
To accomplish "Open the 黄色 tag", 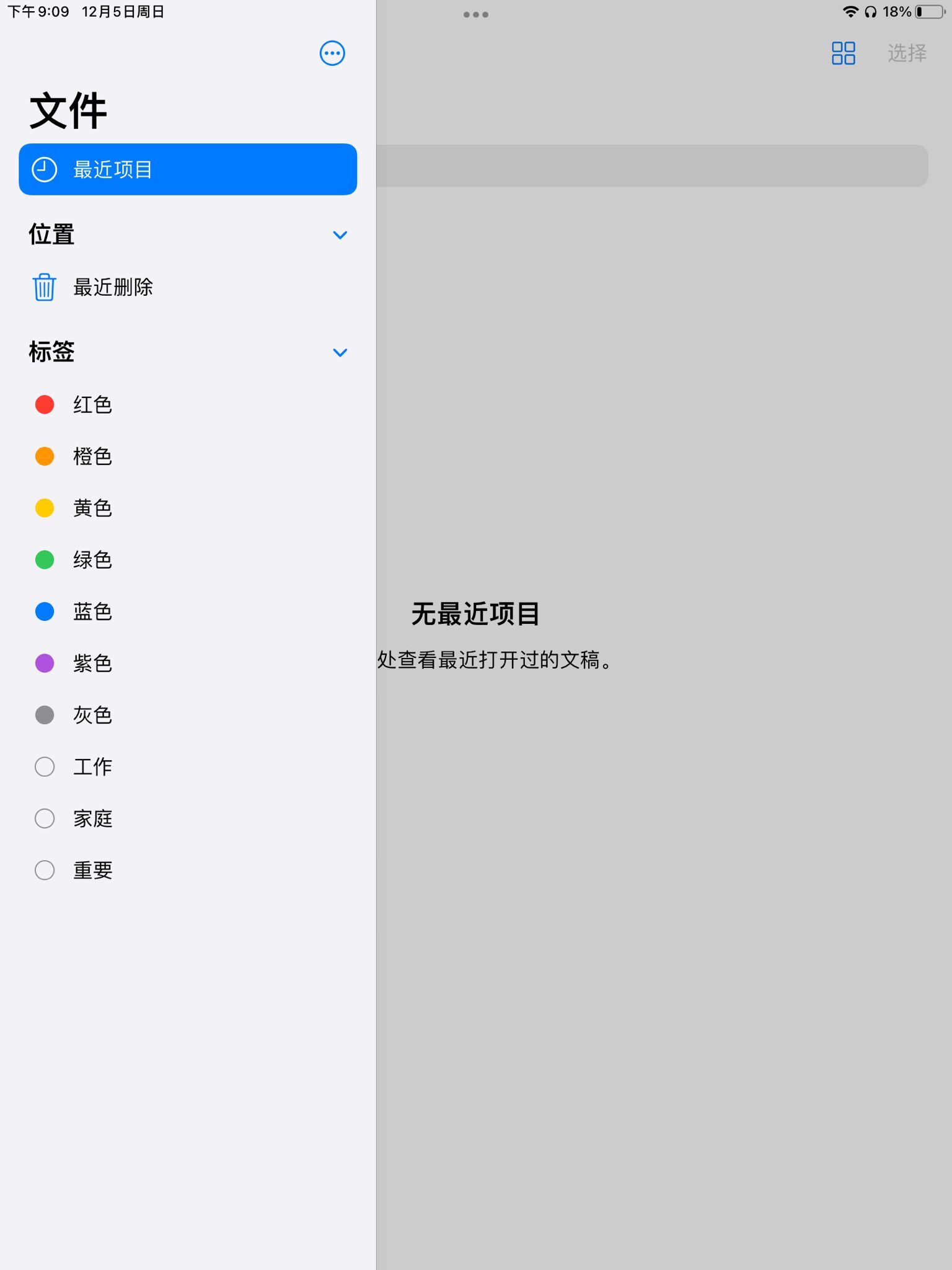I will click(x=92, y=508).
